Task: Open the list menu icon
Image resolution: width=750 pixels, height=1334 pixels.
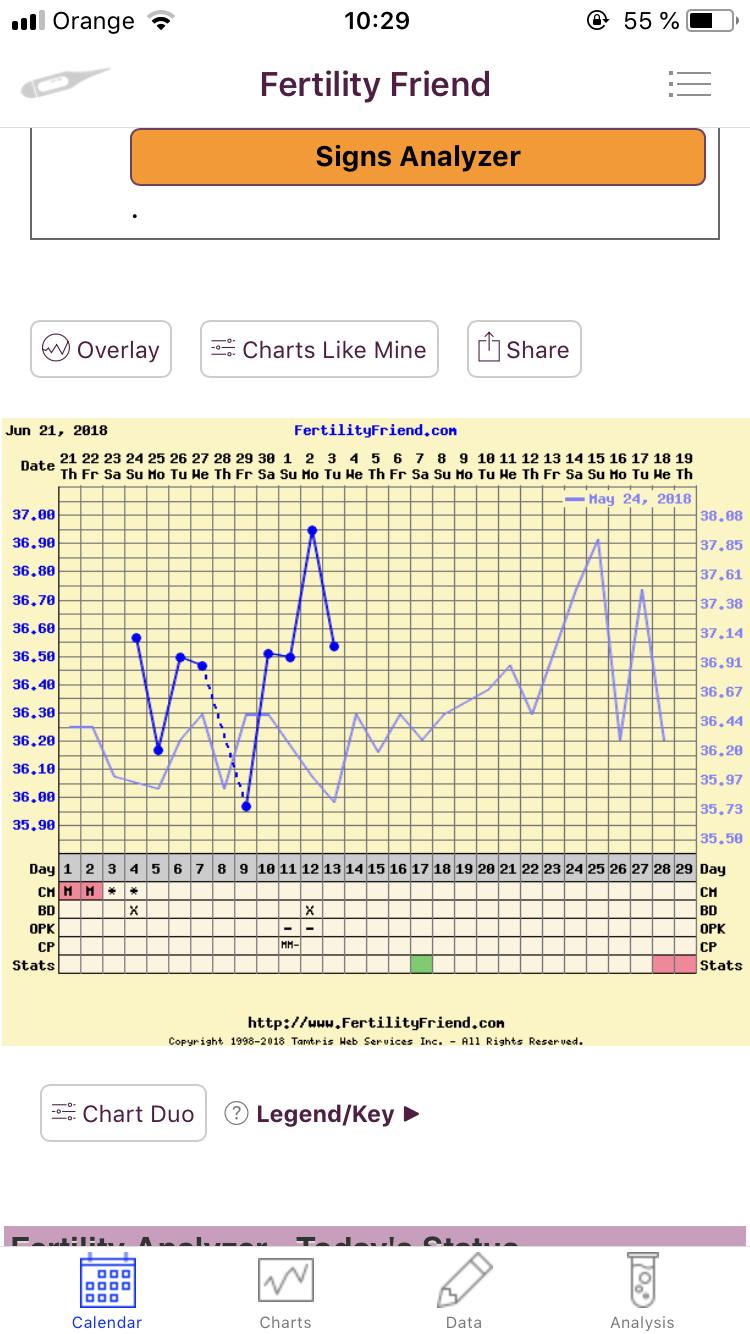Action: click(x=689, y=84)
